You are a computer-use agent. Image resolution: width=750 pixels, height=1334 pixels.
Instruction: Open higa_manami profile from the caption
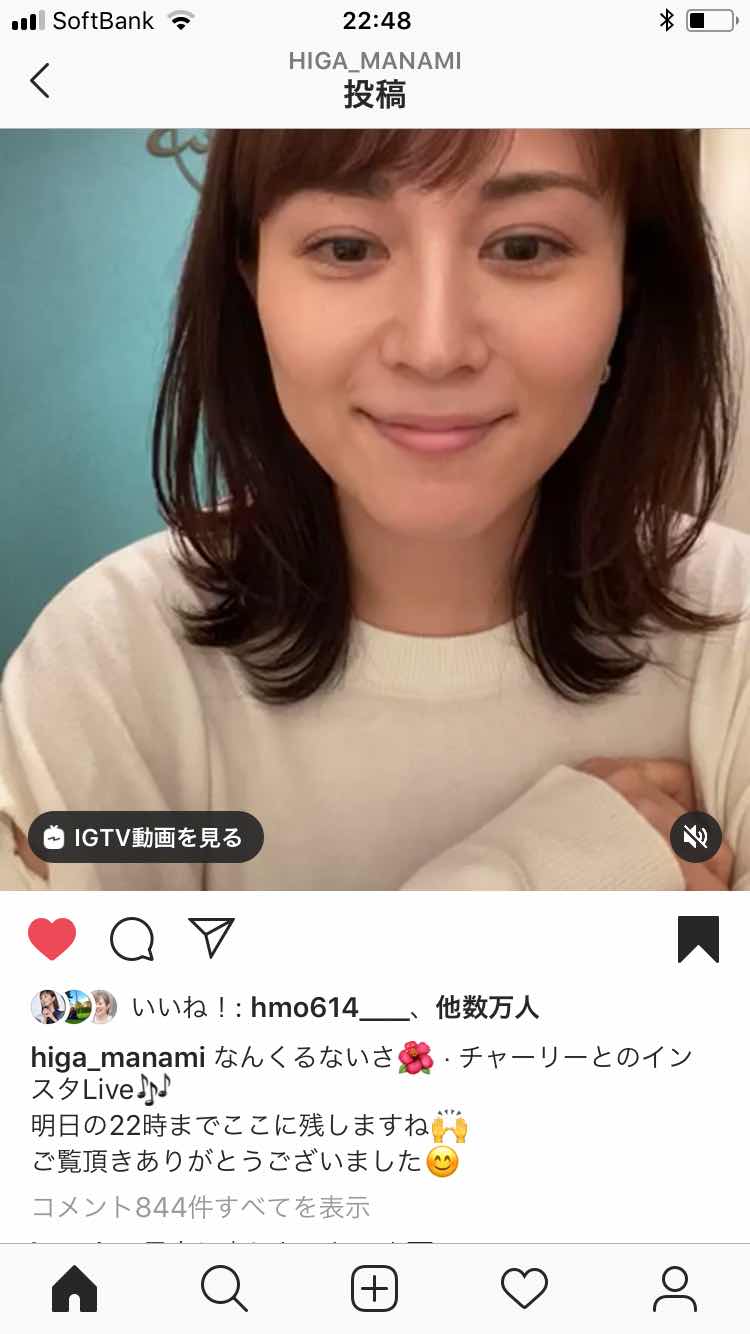pos(118,1057)
